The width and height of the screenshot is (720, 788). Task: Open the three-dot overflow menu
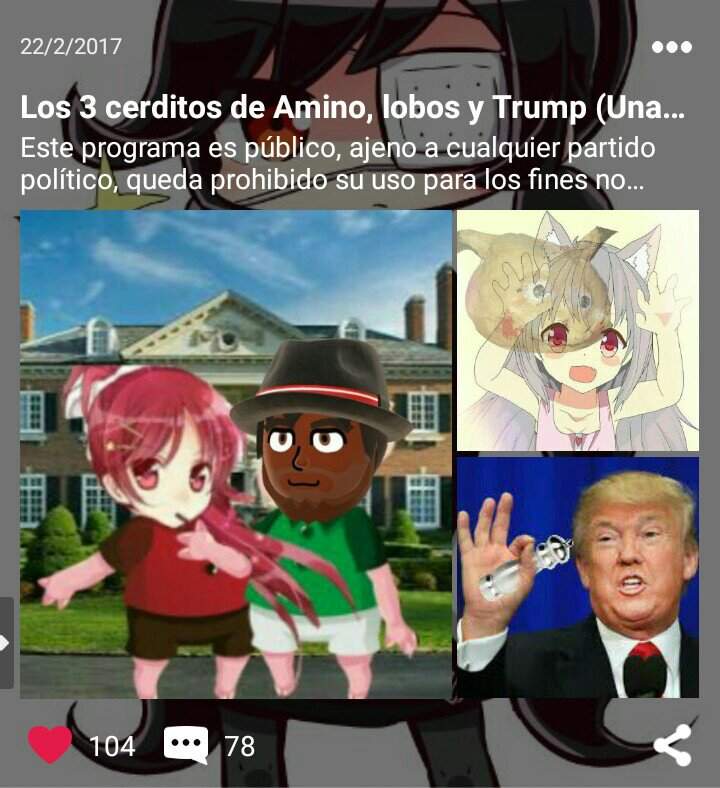click(671, 47)
